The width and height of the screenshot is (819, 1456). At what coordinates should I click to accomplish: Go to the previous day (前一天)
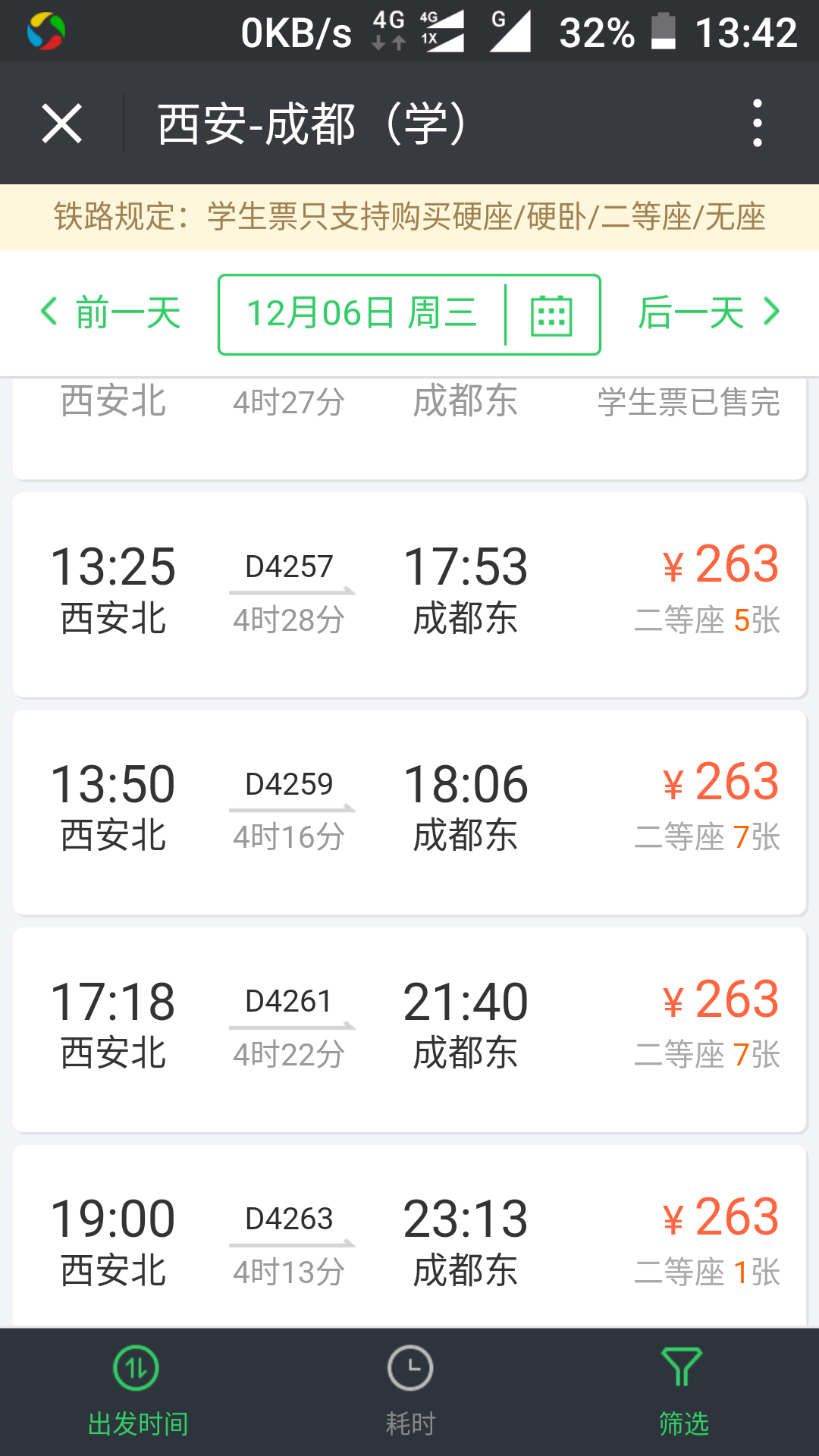pyautogui.click(x=111, y=313)
